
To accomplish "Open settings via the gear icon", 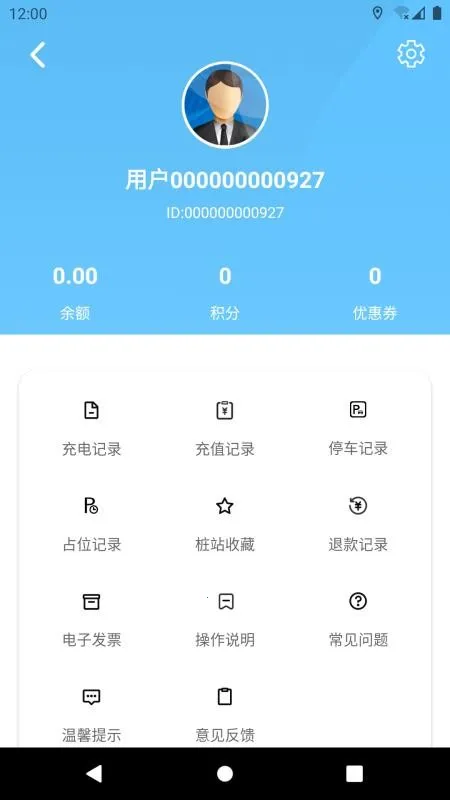I will (x=411, y=53).
